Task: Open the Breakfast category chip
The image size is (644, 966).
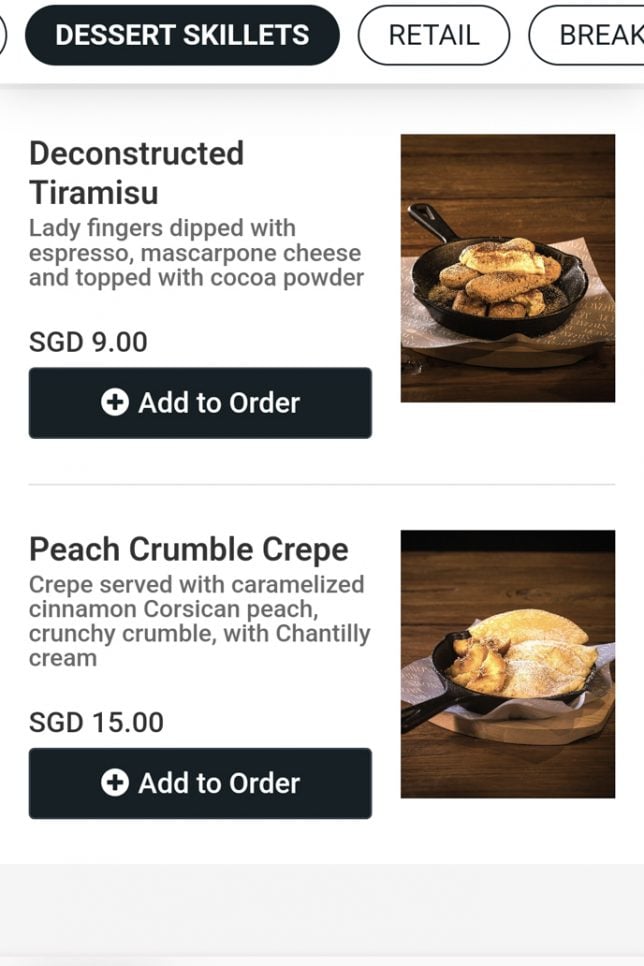Action: click(590, 36)
